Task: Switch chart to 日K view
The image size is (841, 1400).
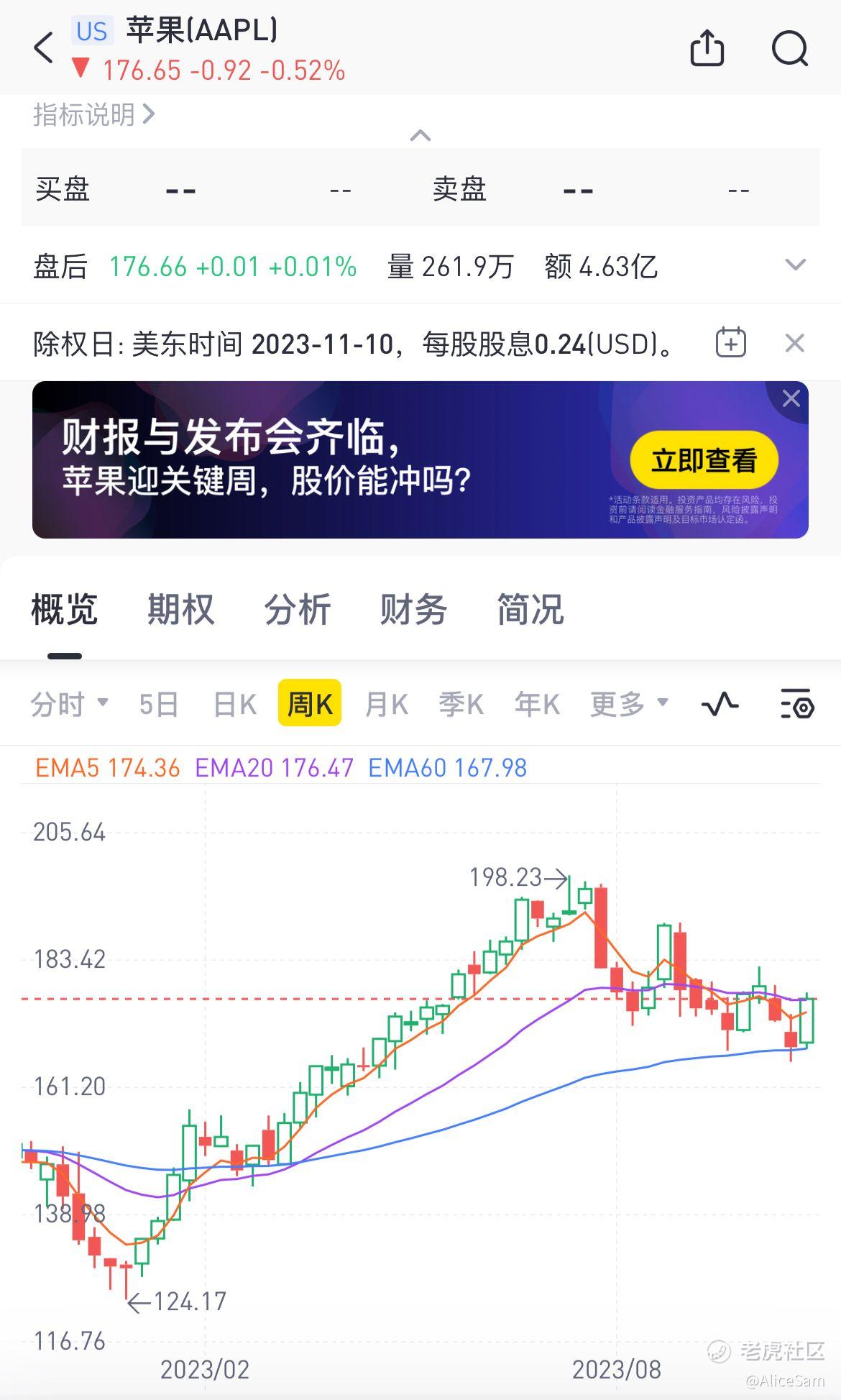Action: pos(235,703)
